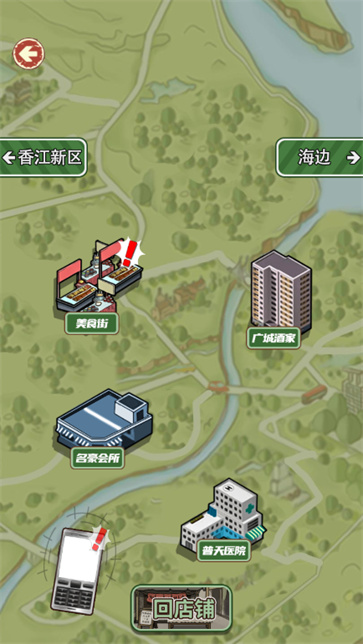This screenshot has height=644, width=363.
Task: Go to 香江新区 area
Action: click(43, 158)
